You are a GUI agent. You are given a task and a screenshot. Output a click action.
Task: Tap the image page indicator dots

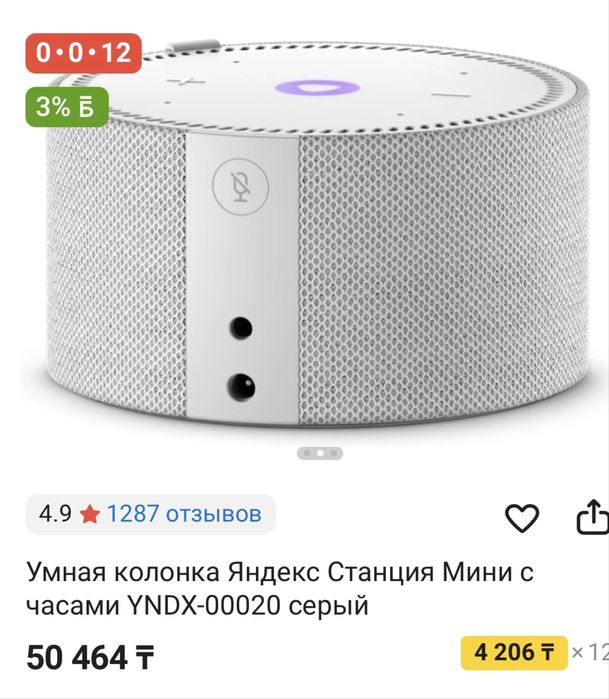[320, 453]
